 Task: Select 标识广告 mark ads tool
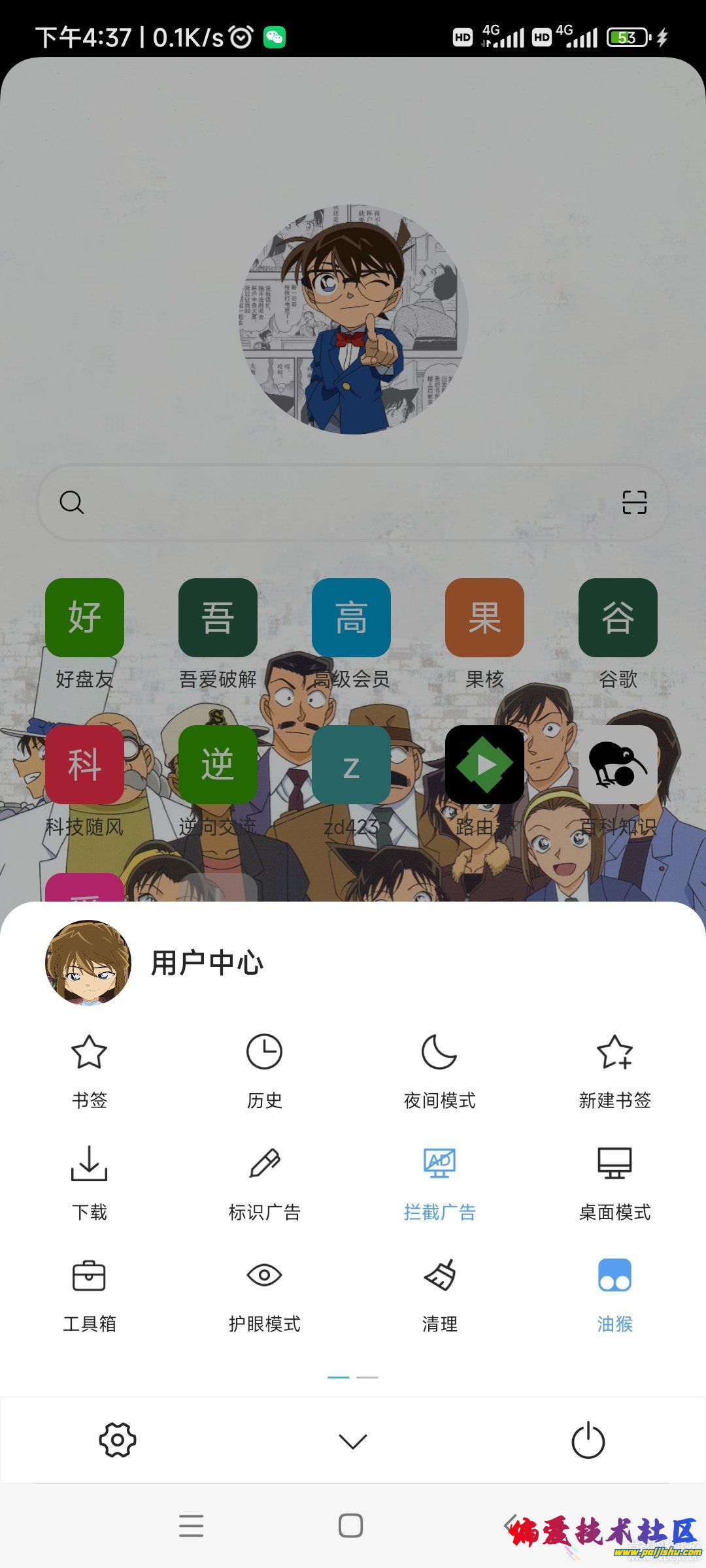pos(264,1182)
